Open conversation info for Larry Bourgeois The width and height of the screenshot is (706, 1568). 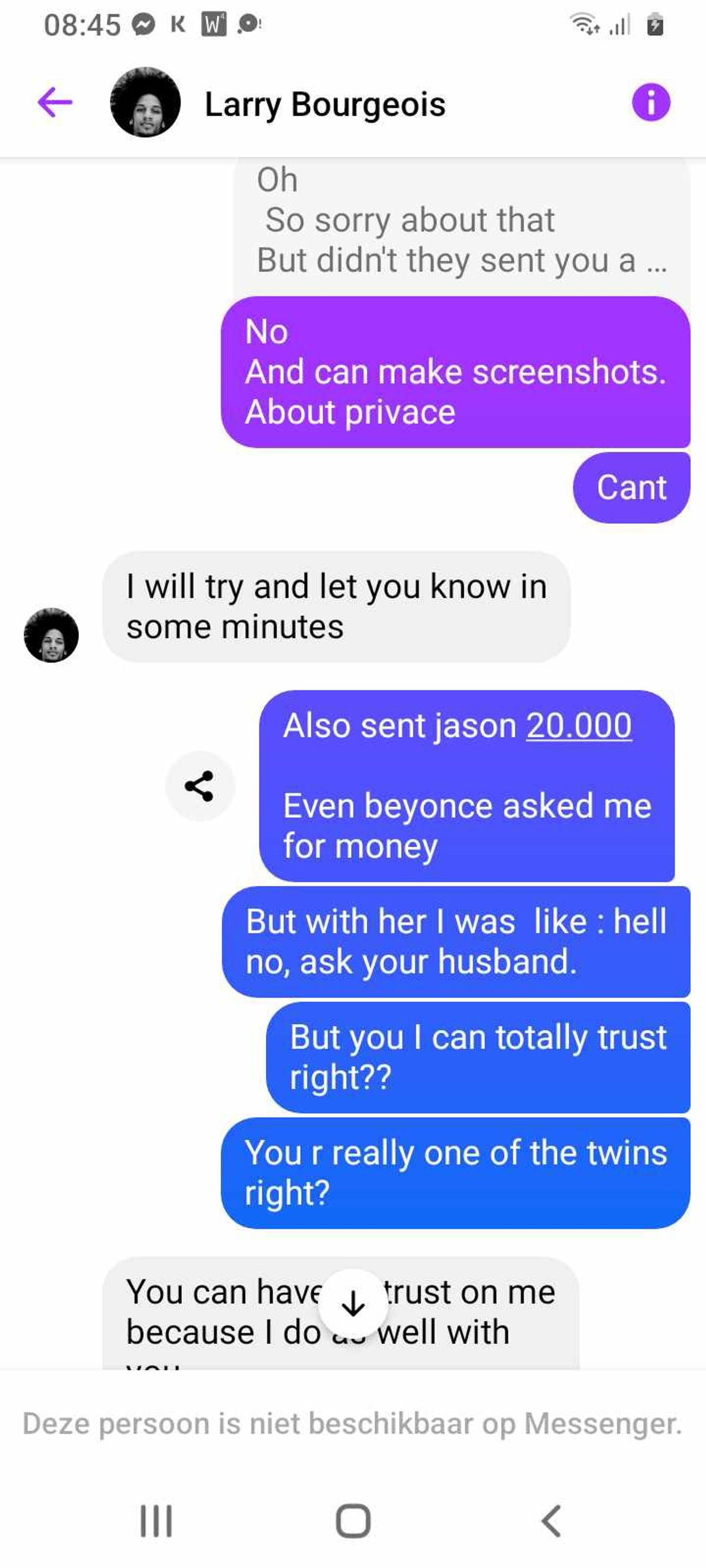pyautogui.click(x=651, y=102)
